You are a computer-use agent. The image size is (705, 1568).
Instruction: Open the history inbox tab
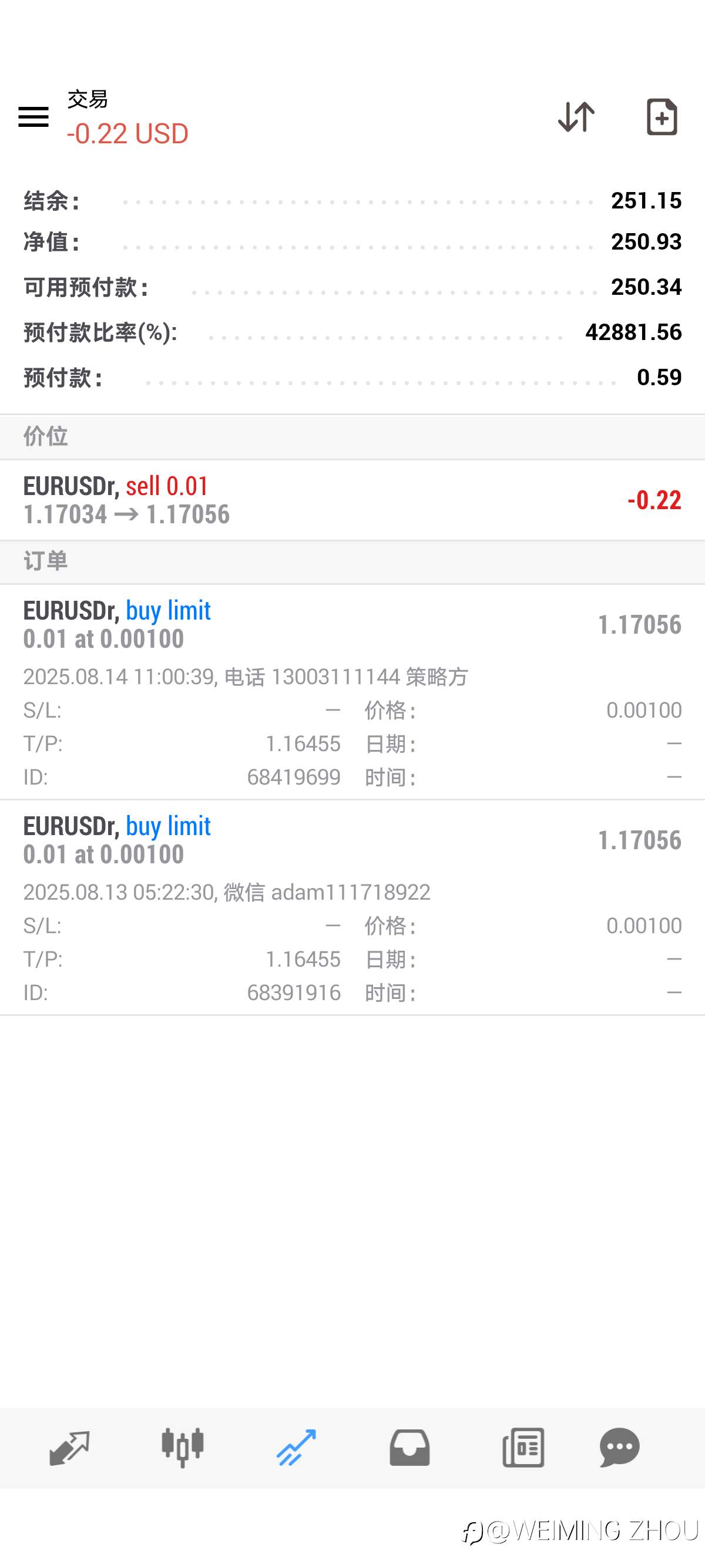click(409, 1448)
